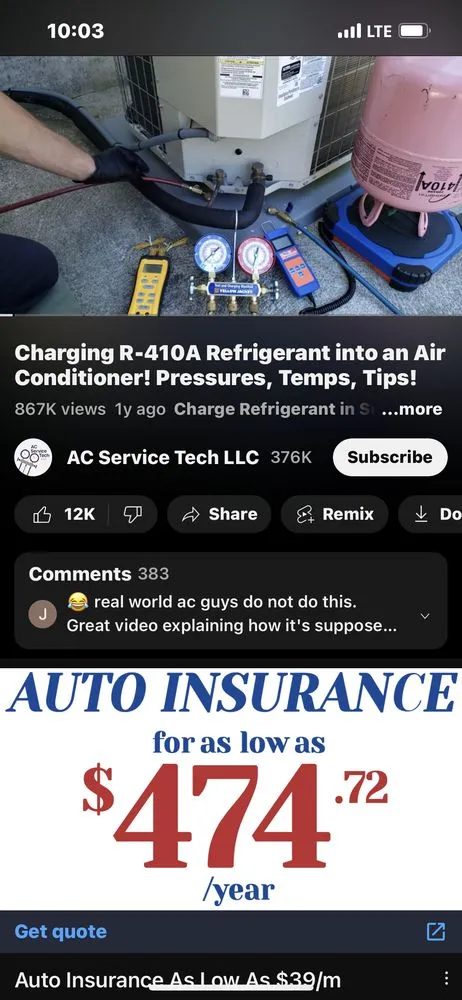Share the R-410A charging video
The height and width of the screenshot is (1000, 462).
[219, 514]
